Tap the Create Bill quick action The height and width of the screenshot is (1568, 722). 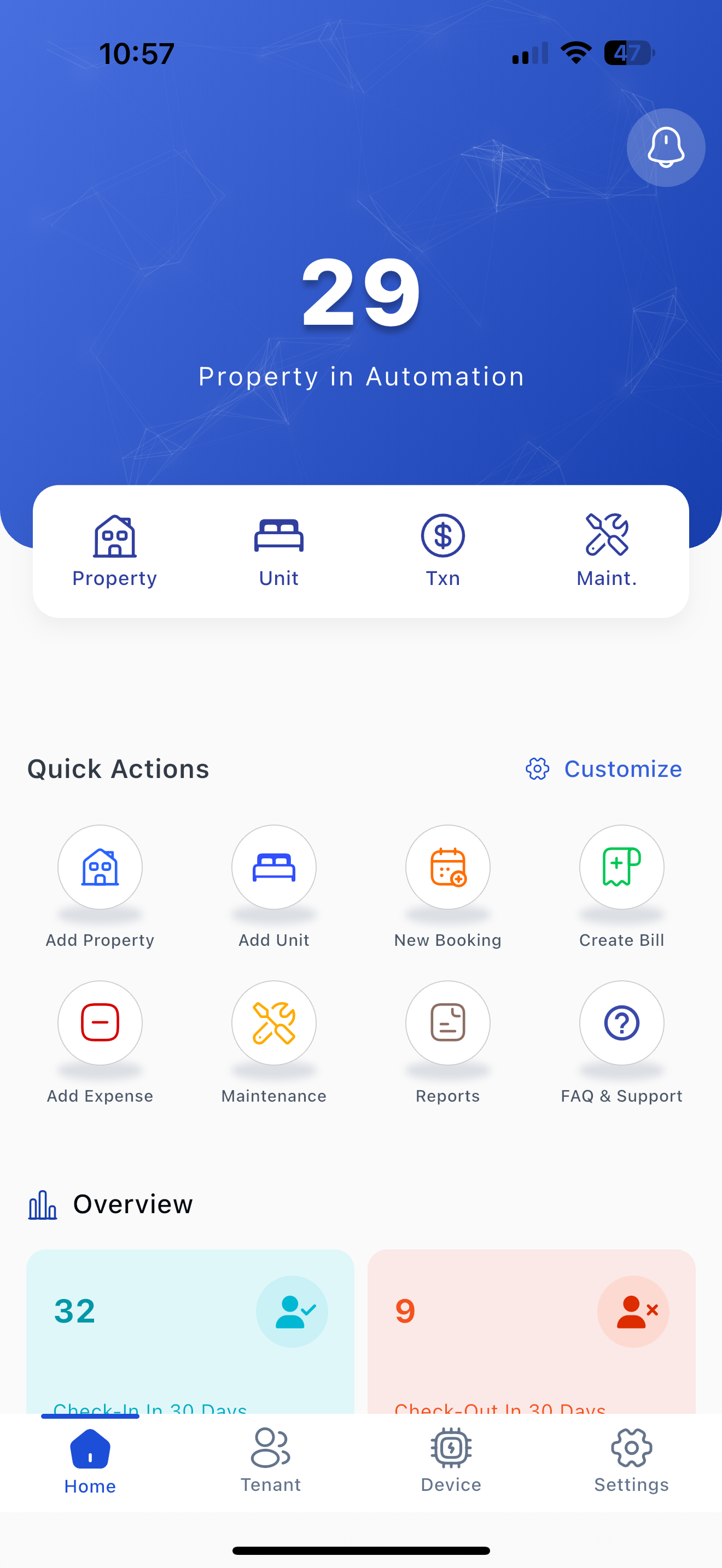[621, 868]
